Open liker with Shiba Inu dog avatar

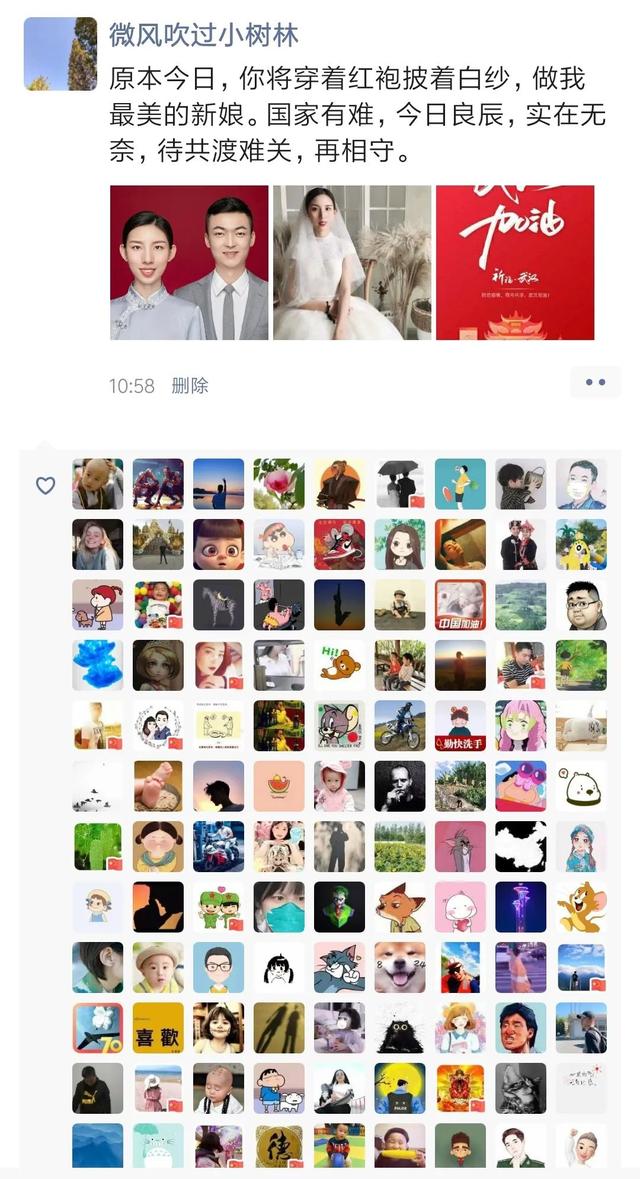(x=400, y=967)
